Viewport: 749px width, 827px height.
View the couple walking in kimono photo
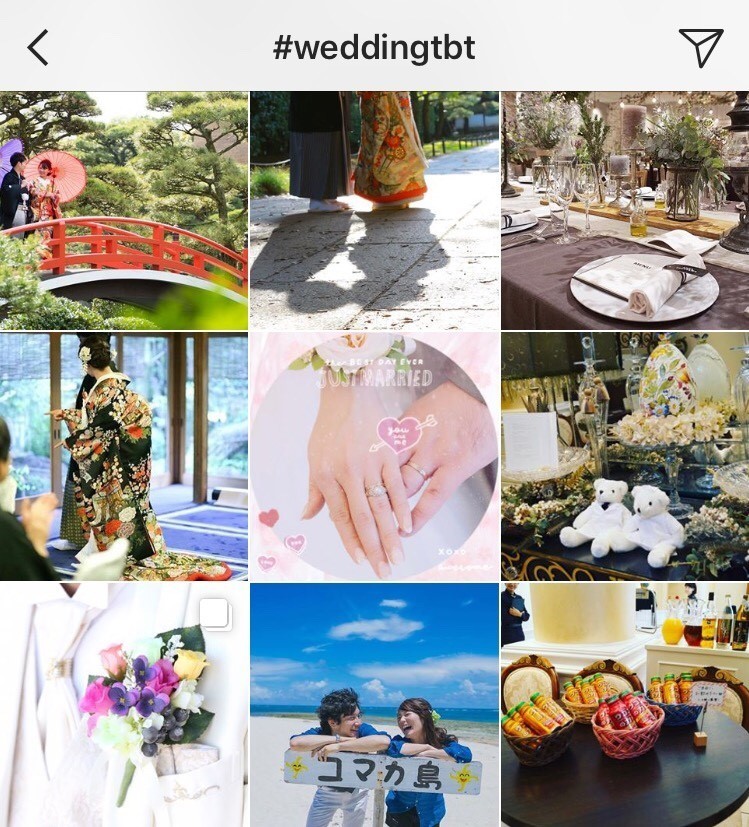[x=374, y=204]
